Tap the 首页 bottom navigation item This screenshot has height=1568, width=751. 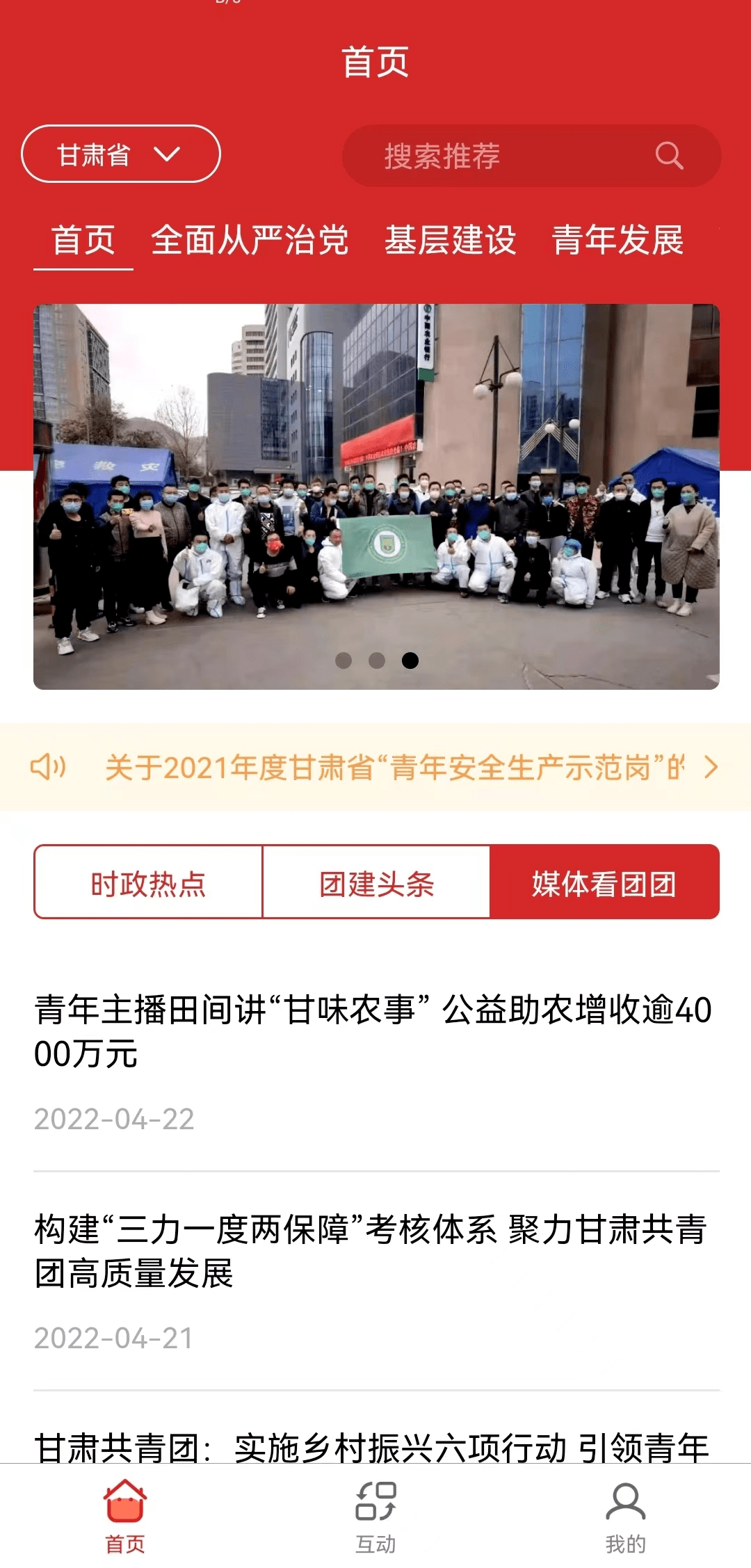click(x=125, y=1517)
